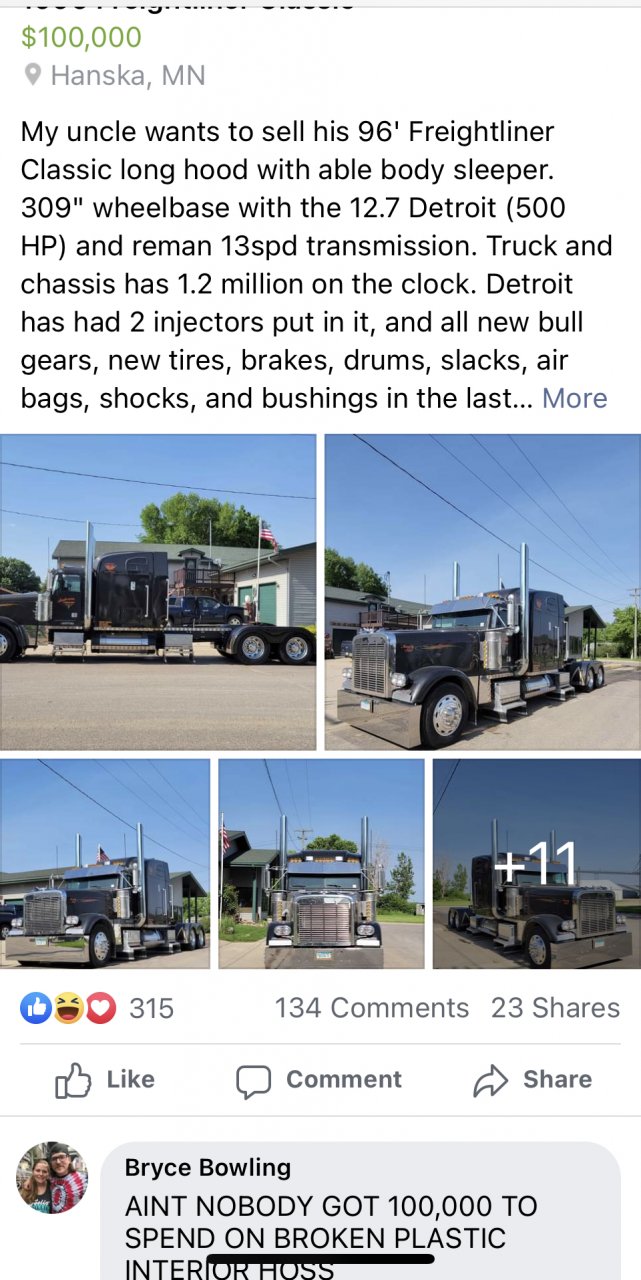
Task: Open the side-view truck photo
Action: (x=158, y=592)
